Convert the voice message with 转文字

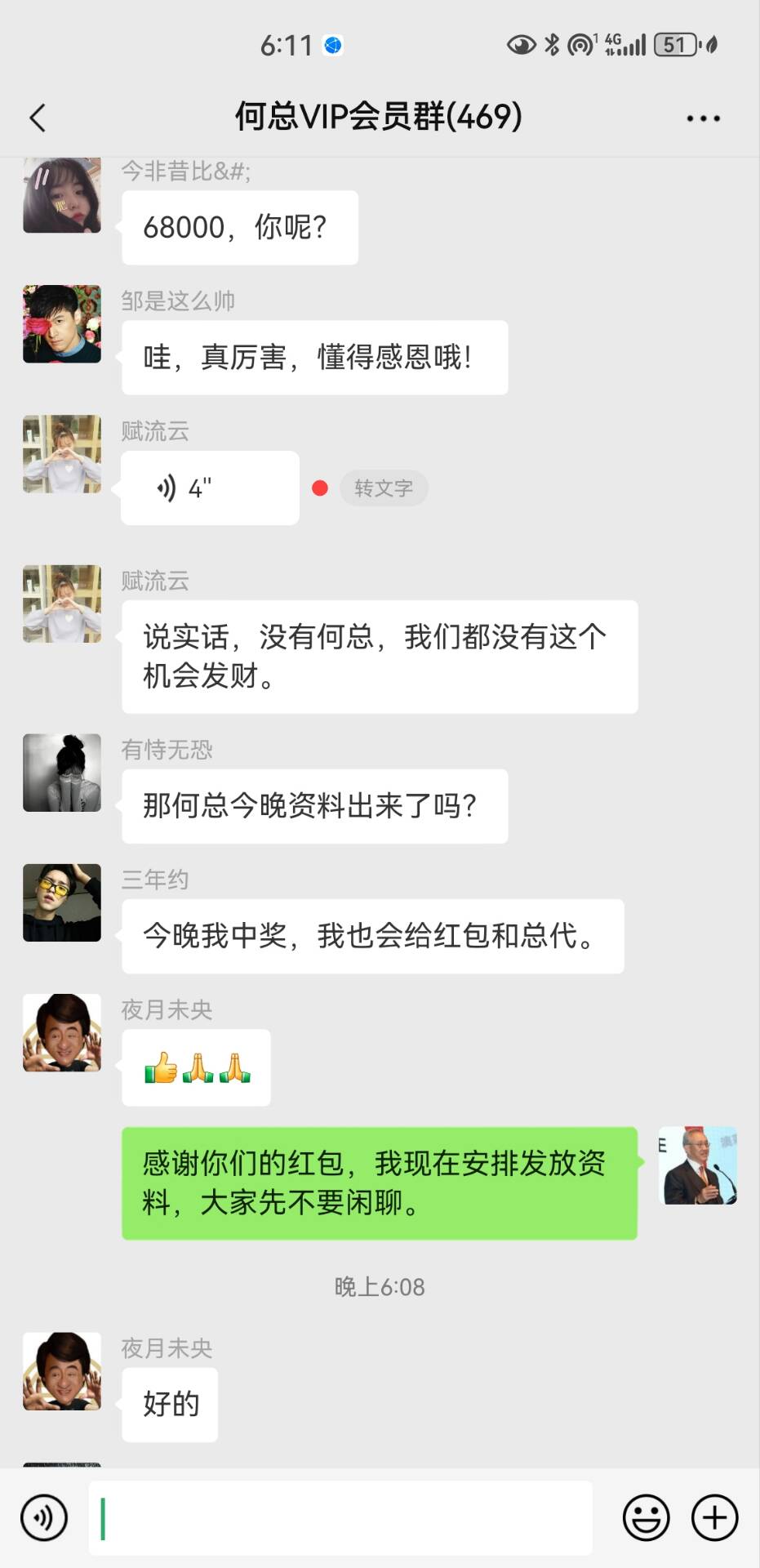(383, 488)
